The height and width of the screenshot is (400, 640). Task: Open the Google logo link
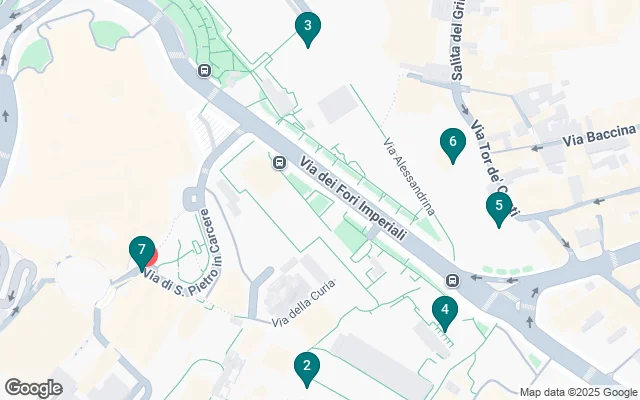(33, 388)
